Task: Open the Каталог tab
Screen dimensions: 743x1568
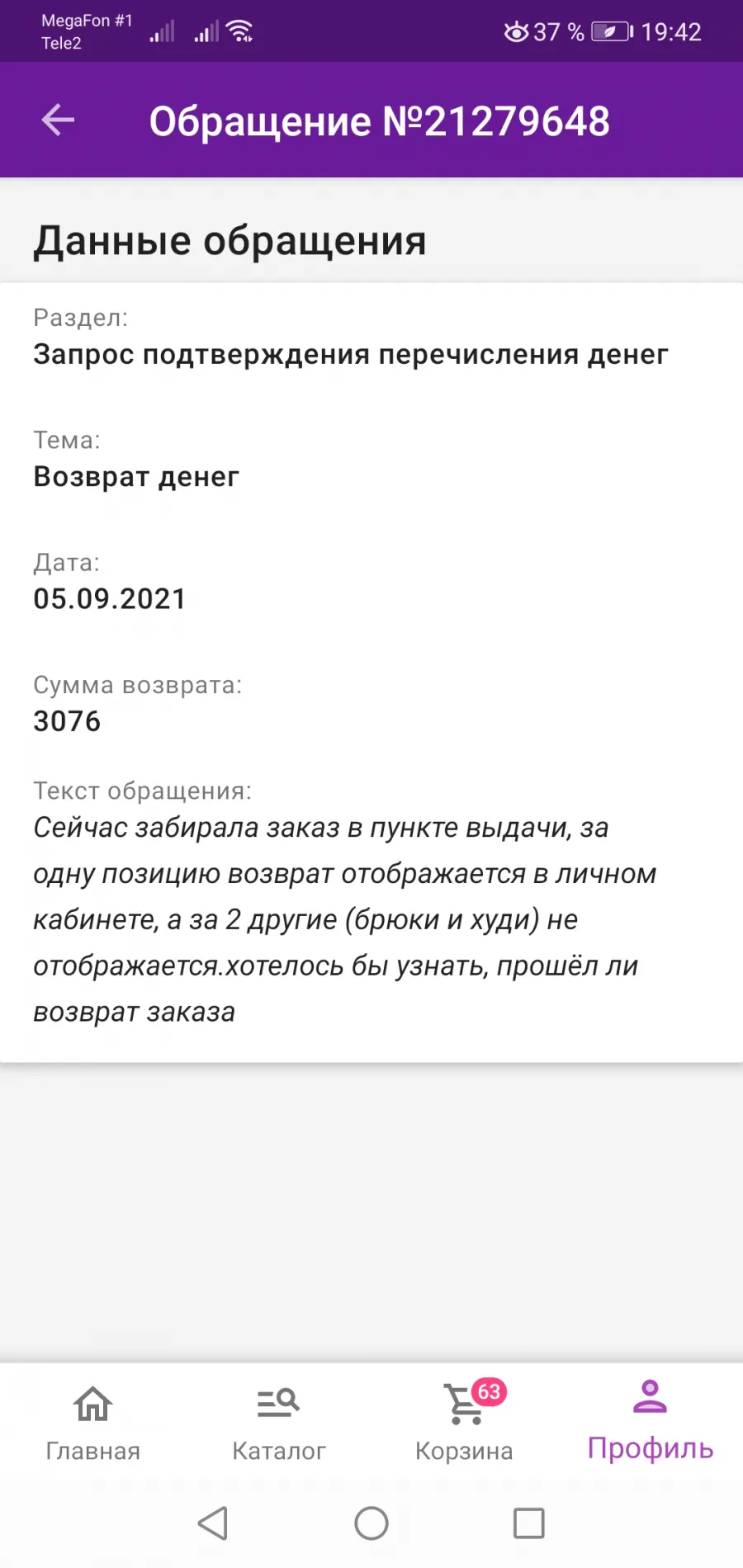Action: 279,1421
